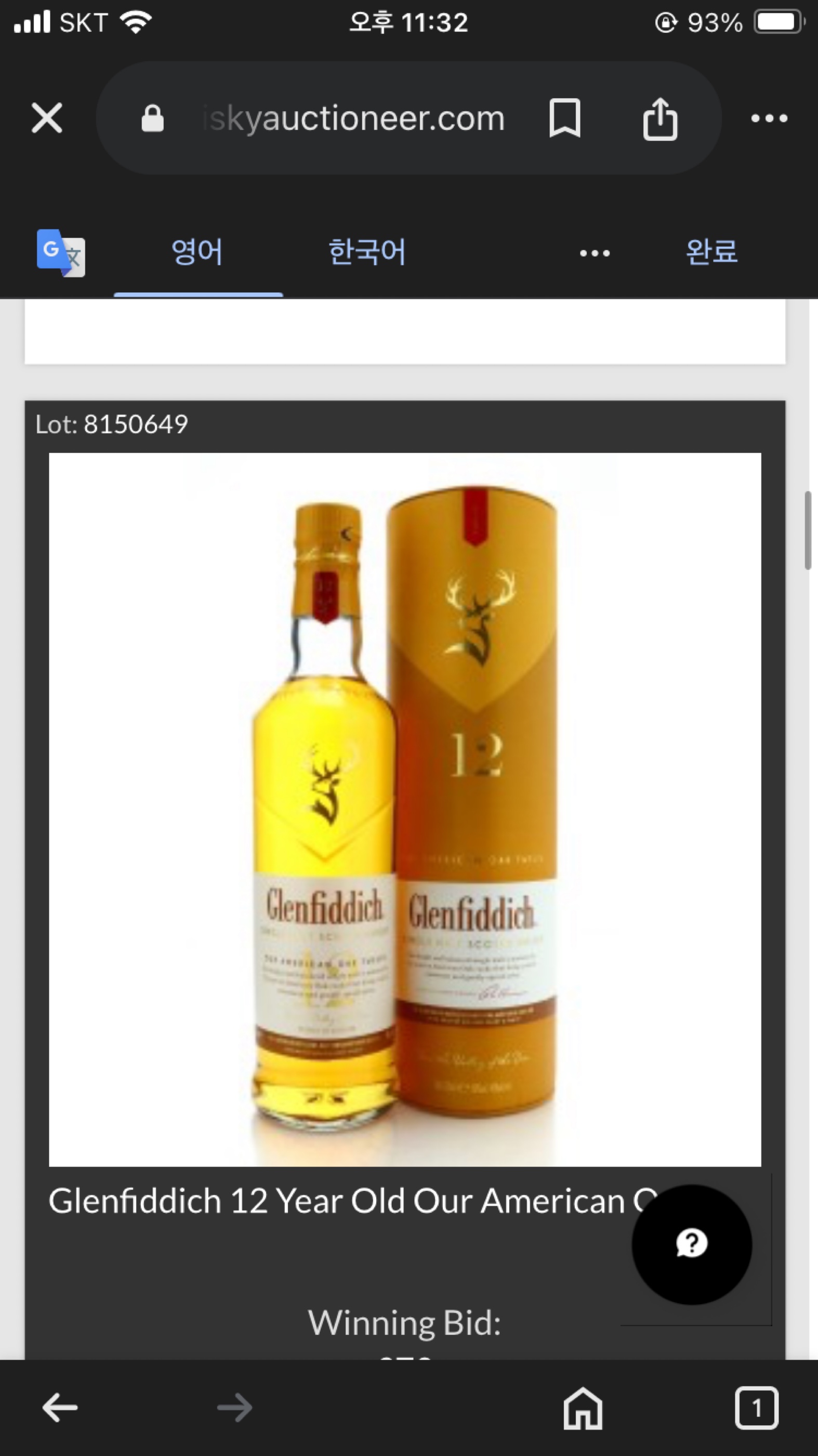Share this page via share icon

coord(660,118)
